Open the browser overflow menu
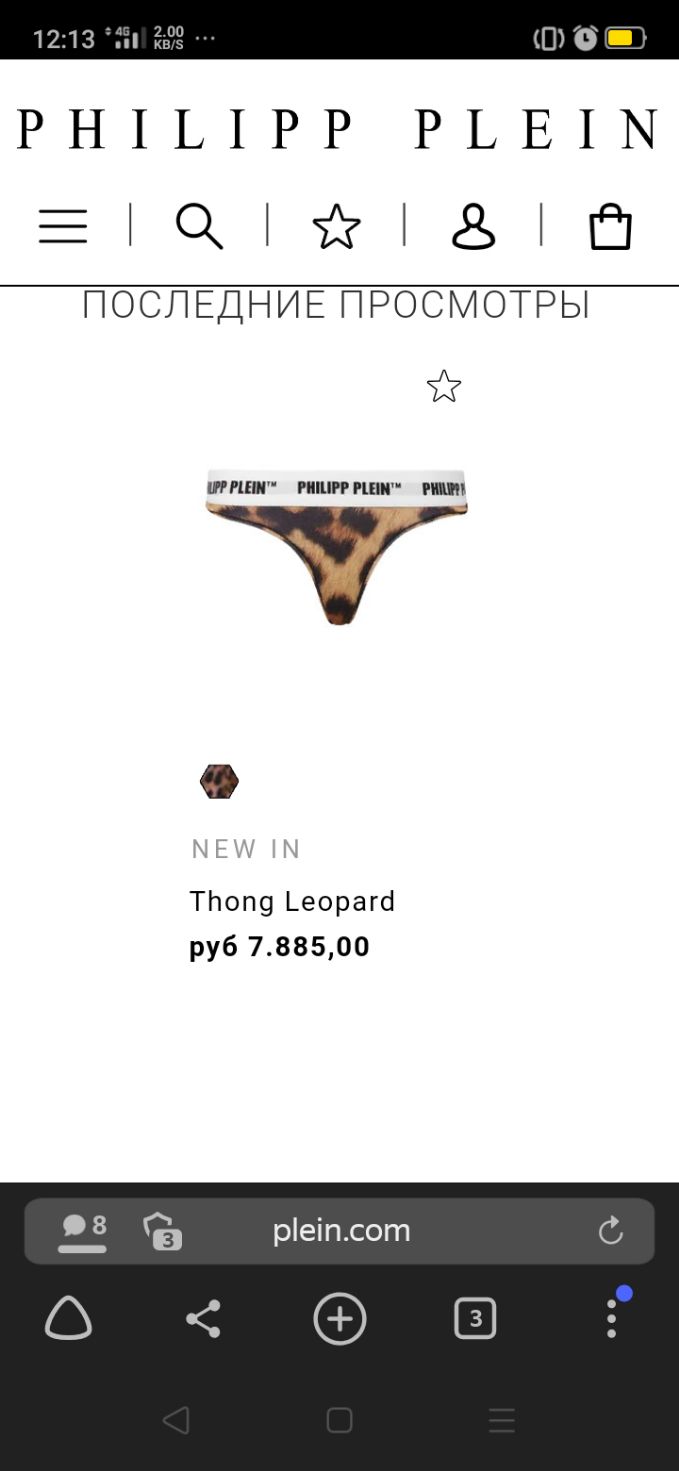Viewport: 679px width, 1471px height. click(611, 1320)
